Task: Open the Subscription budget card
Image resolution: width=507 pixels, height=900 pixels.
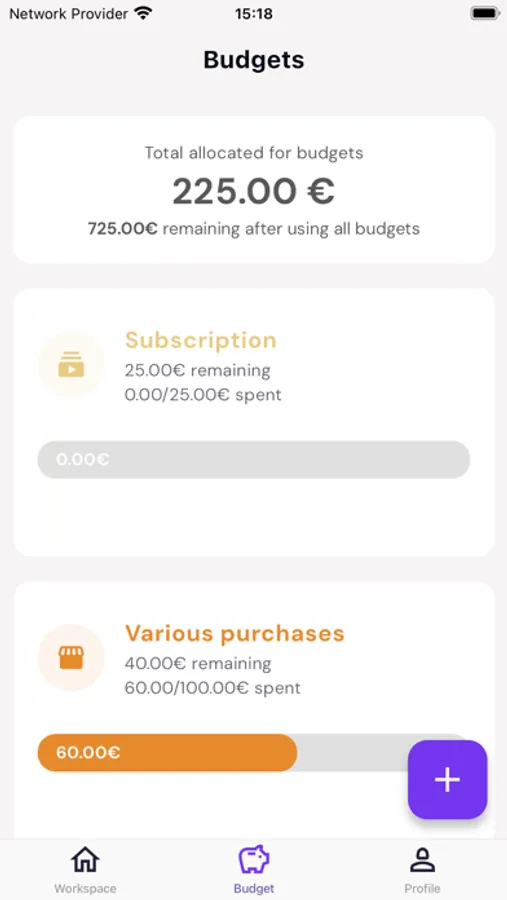Action: [x=254, y=422]
